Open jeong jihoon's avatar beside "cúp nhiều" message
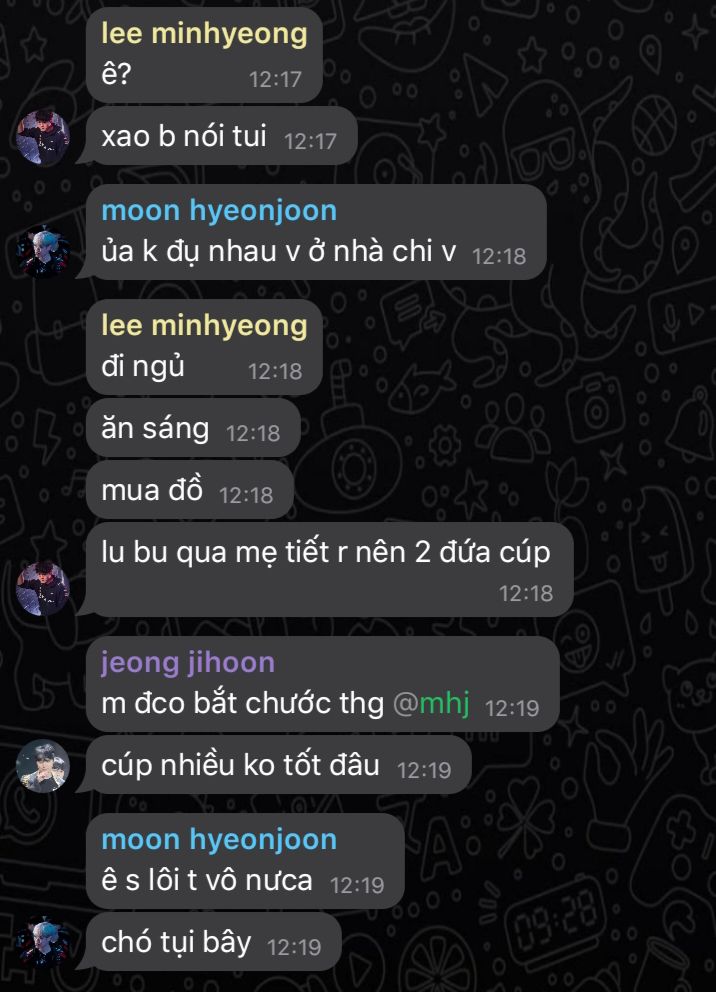The height and width of the screenshot is (992, 716). (x=44, y=767)
